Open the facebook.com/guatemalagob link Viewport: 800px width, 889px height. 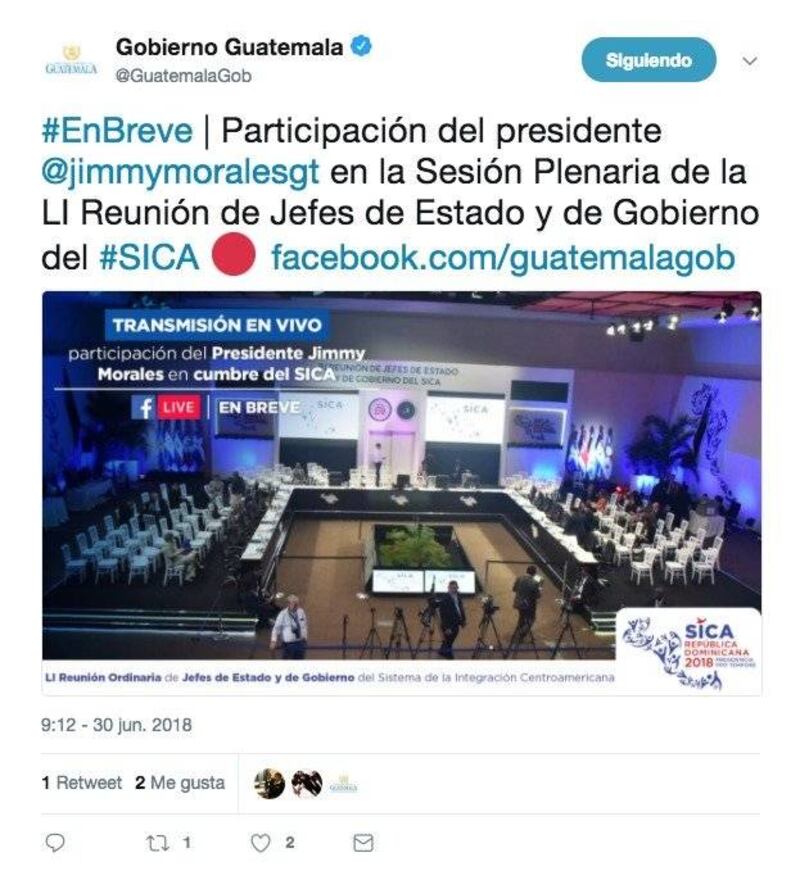502,257
